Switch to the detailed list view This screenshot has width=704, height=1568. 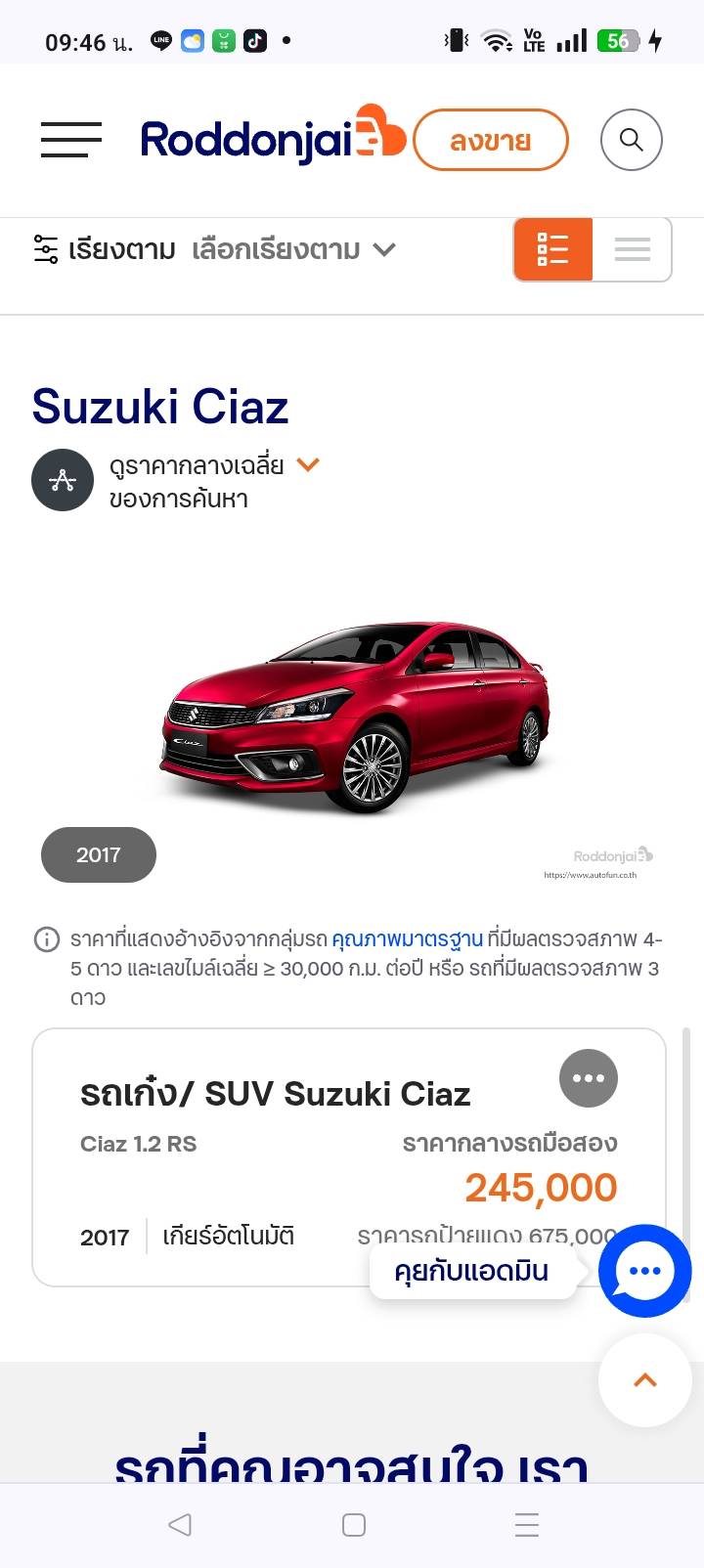pyautogui.click(x=553, y=249)
